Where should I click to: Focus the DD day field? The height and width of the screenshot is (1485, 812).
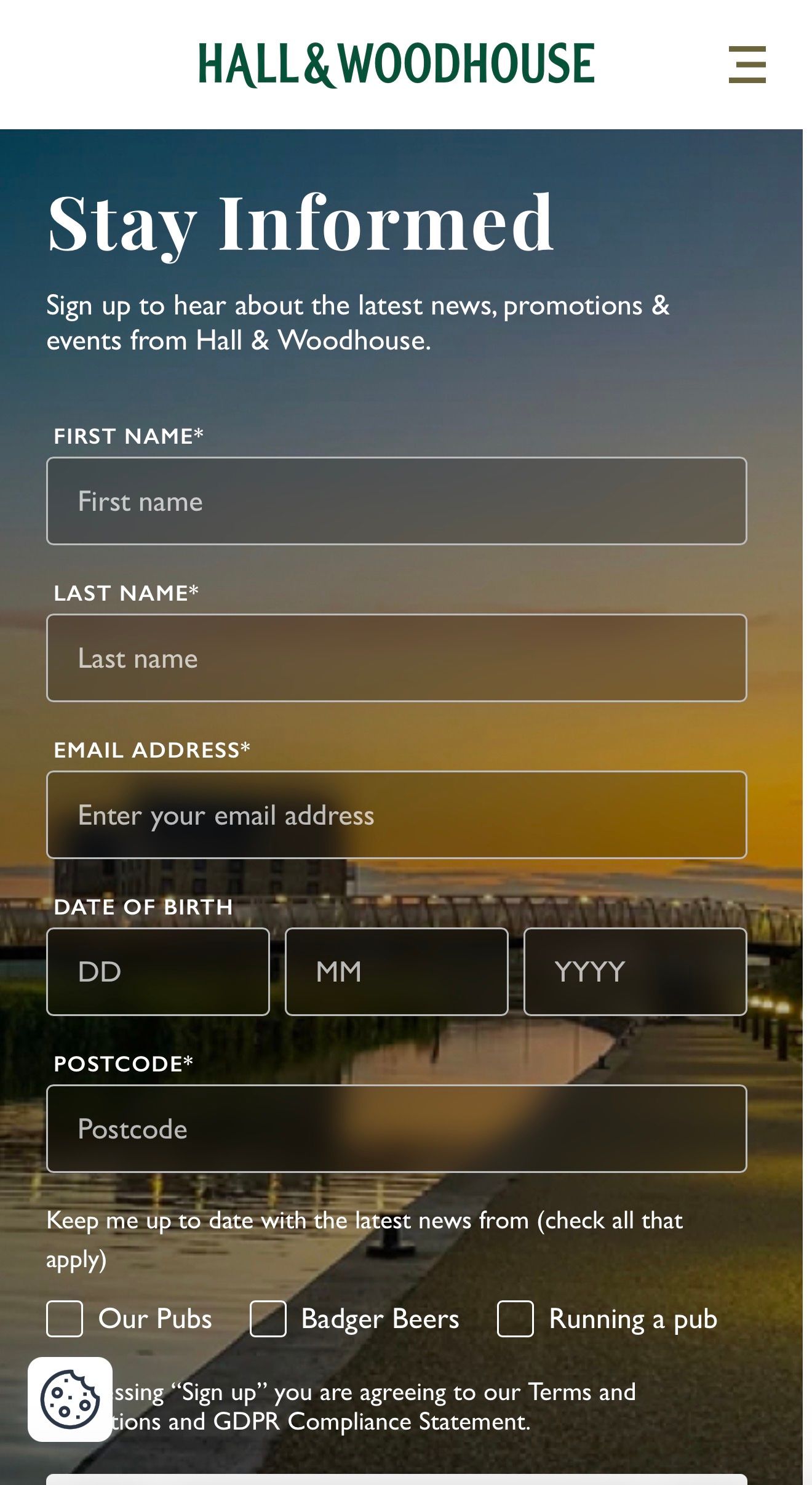pos(157,972)
